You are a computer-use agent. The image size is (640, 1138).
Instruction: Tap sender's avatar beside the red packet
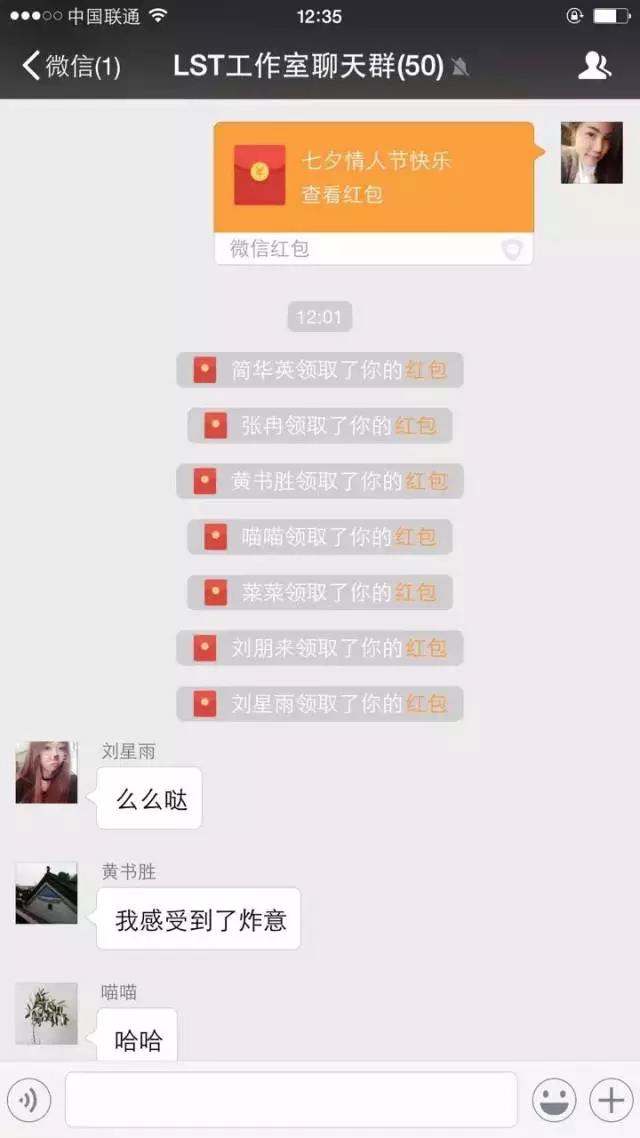[x=591, y=153]
